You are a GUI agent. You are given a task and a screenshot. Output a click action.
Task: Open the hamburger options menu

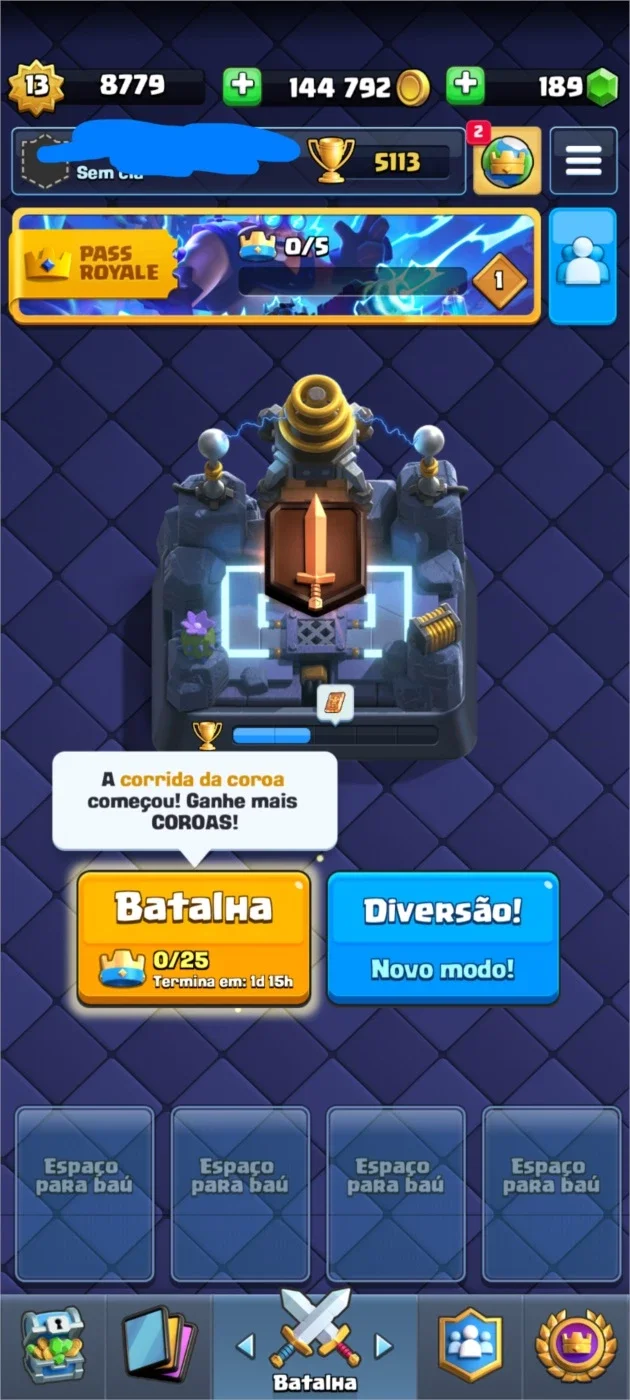click(x=583, y=161)
